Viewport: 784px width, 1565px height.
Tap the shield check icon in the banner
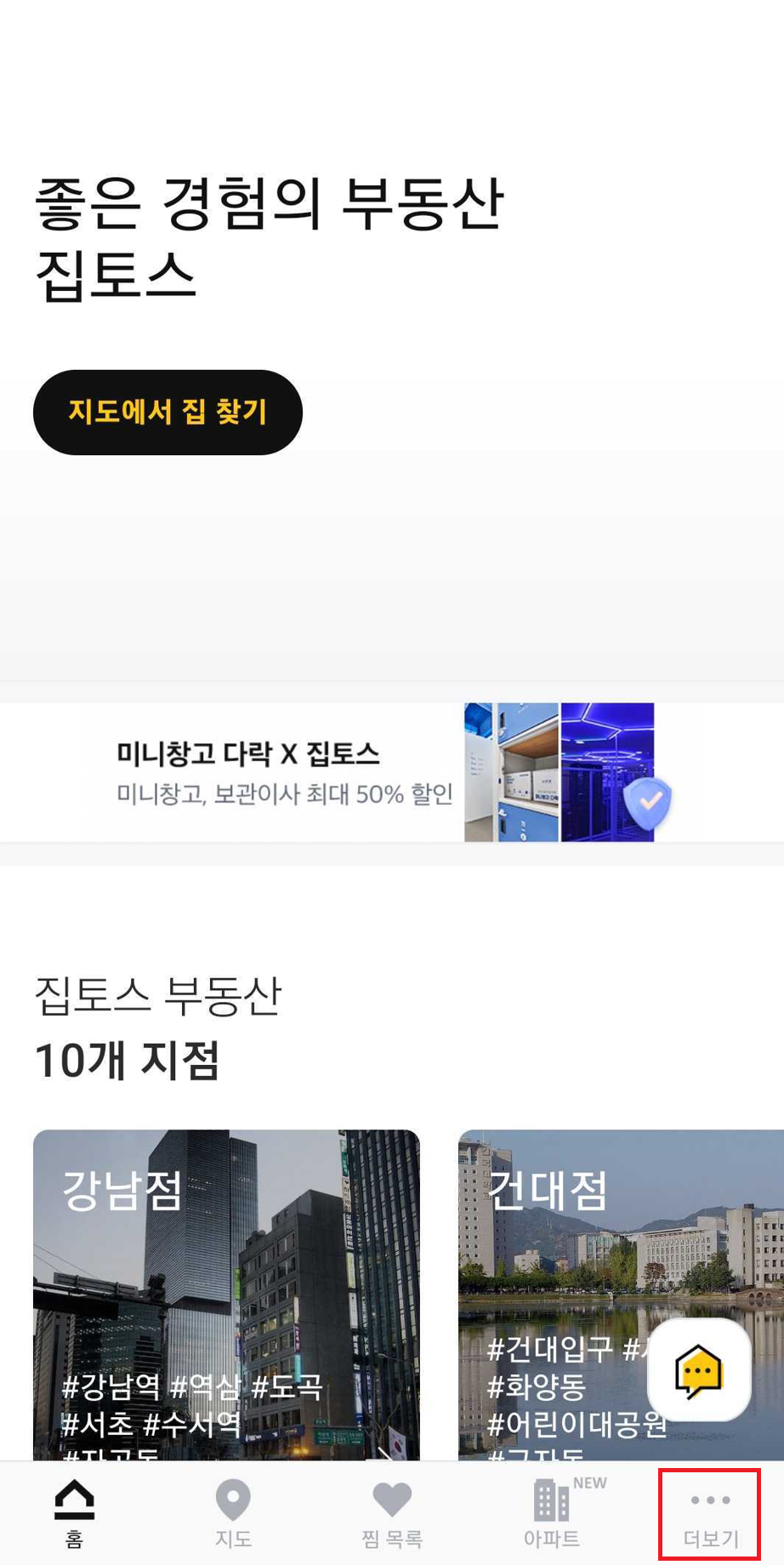tap(648, 804)
